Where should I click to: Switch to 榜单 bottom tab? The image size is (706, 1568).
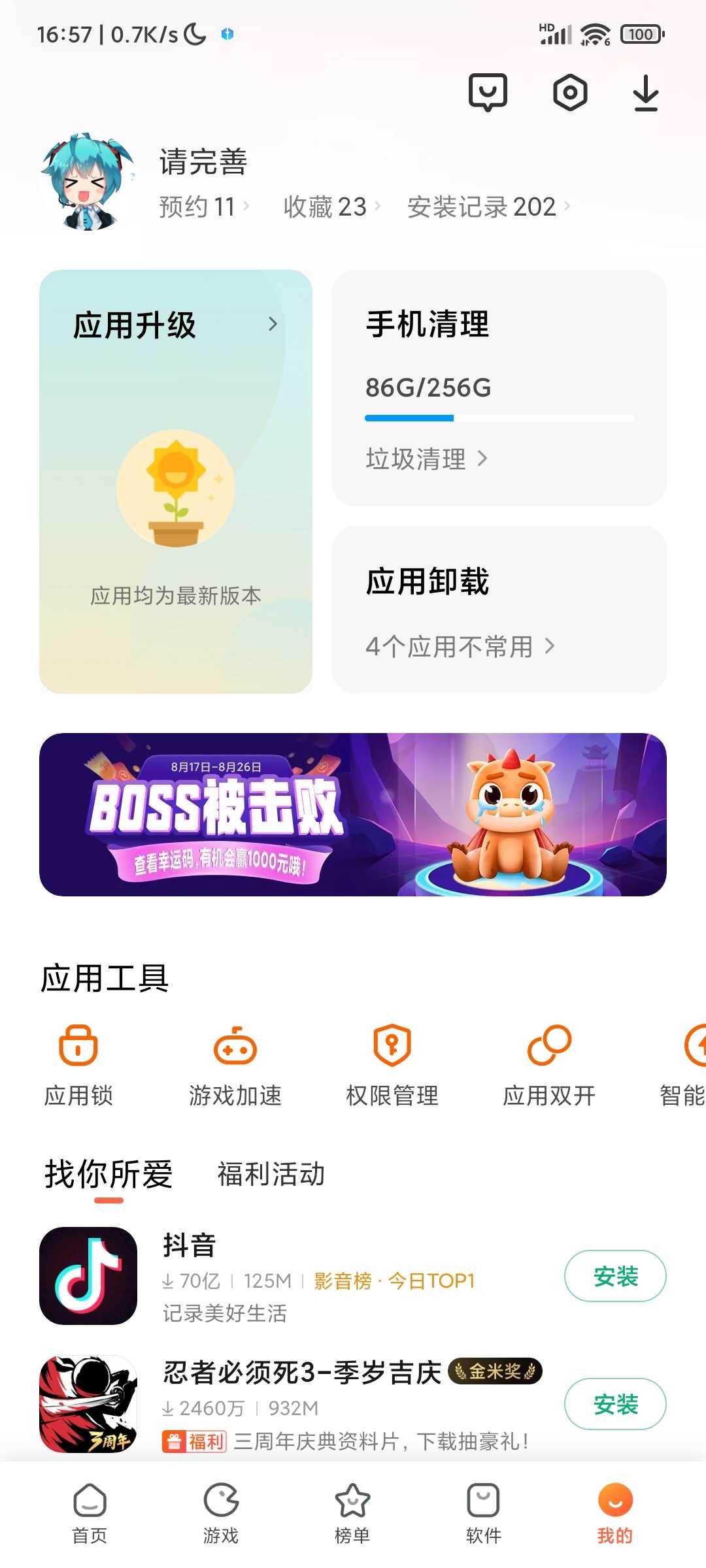coord(352,1513)
